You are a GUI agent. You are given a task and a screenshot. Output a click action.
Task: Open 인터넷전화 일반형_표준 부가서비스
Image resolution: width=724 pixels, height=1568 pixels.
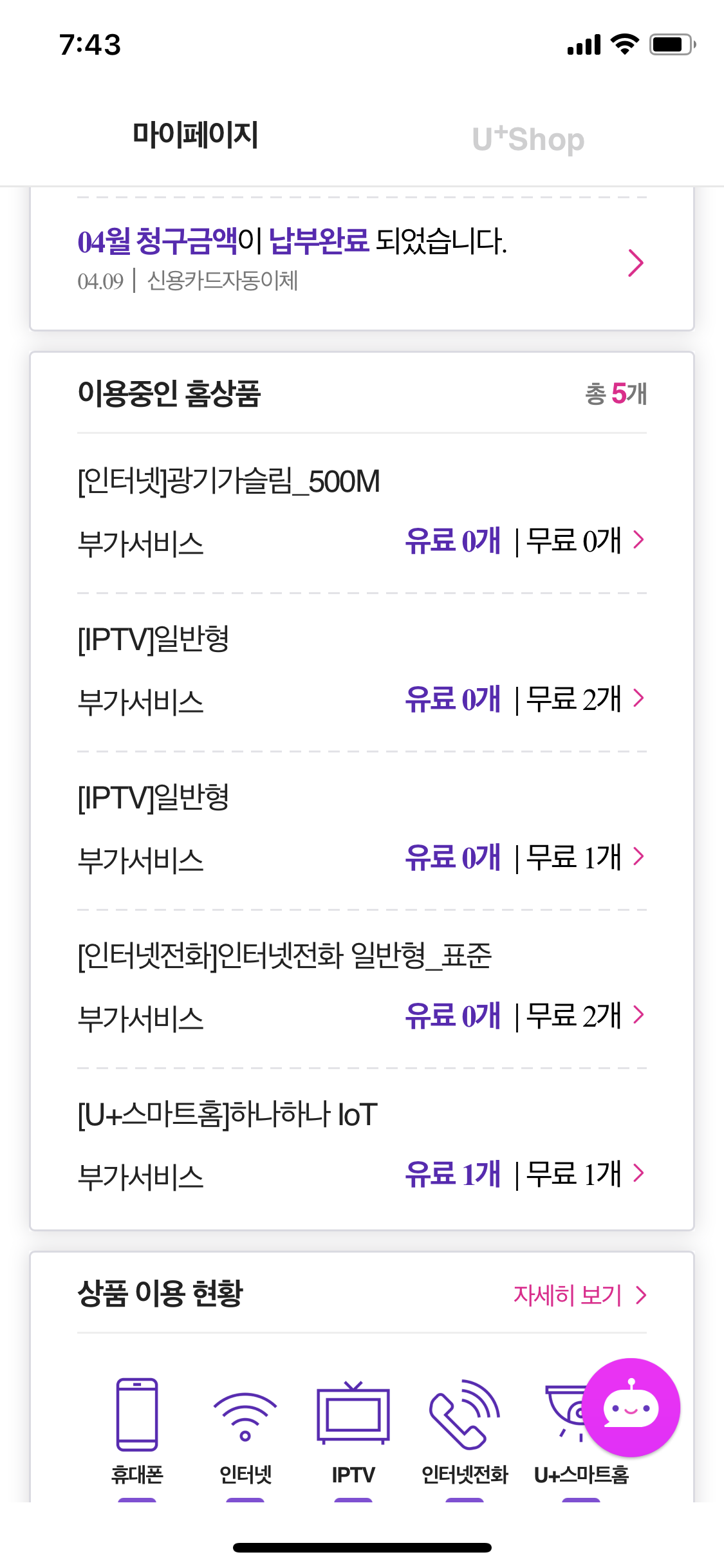[x=362, y=1016]
